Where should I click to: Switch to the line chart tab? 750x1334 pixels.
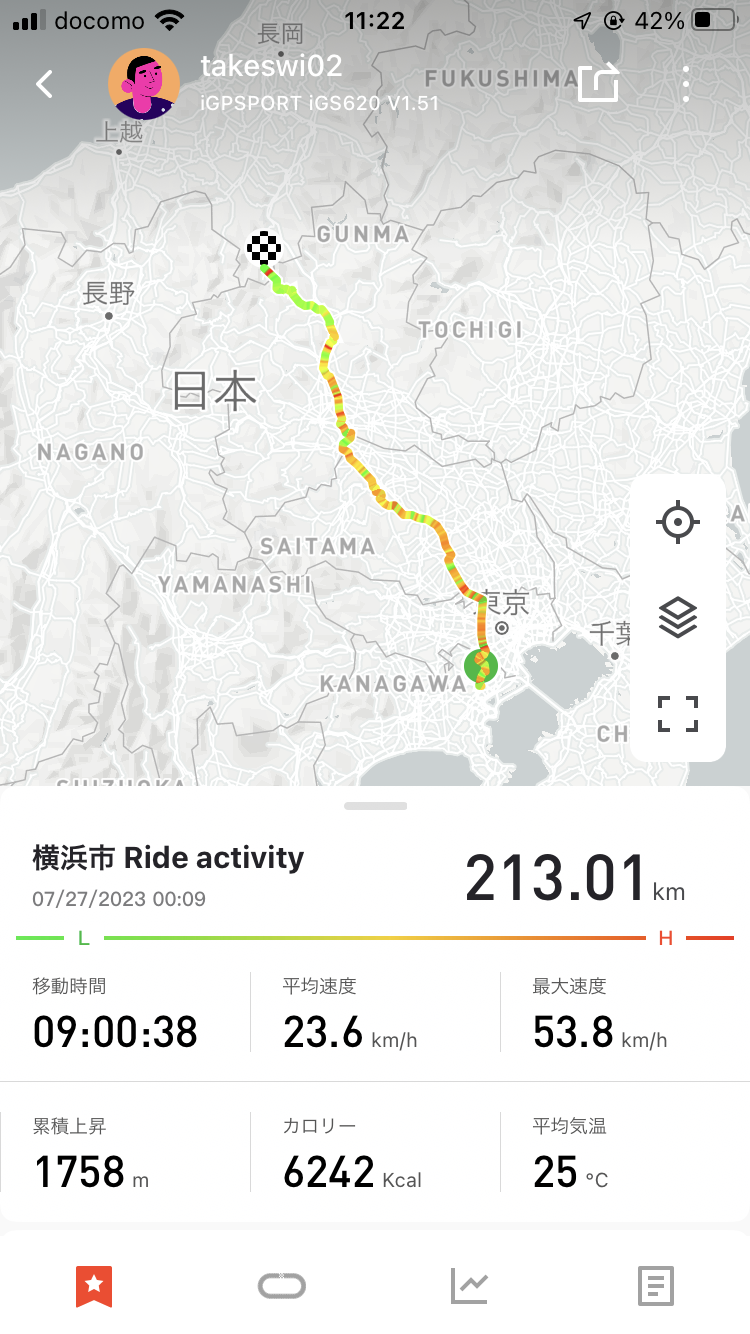(468, 1286)
